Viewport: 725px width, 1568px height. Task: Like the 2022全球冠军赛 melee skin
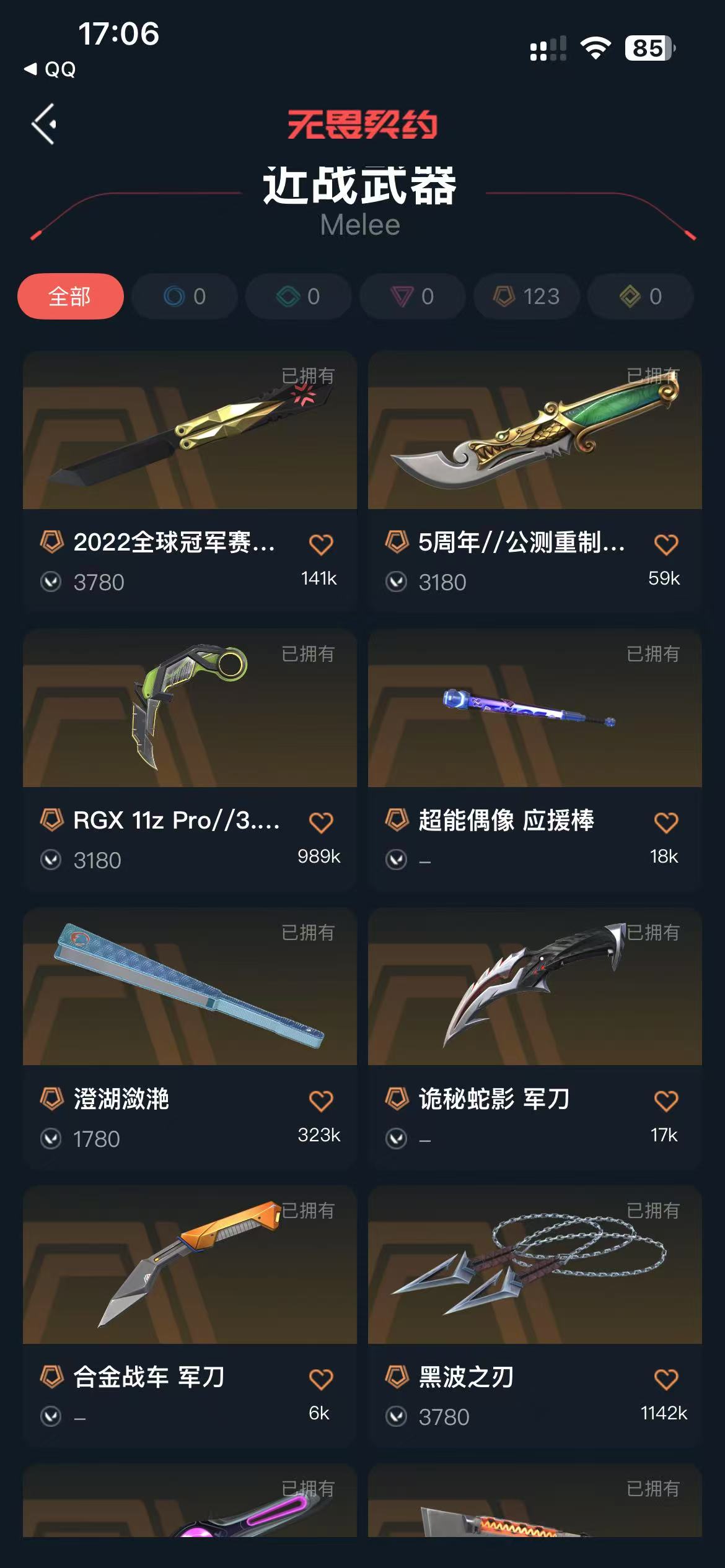(321, 544)
